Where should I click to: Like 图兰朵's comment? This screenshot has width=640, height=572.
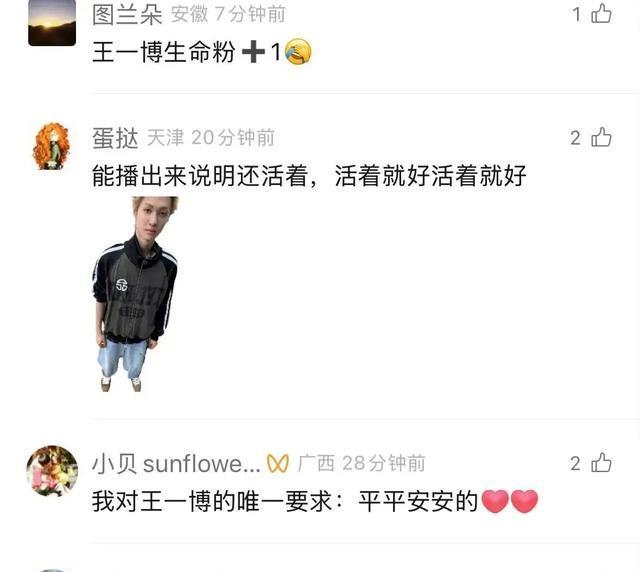click(x=601, y=14)
